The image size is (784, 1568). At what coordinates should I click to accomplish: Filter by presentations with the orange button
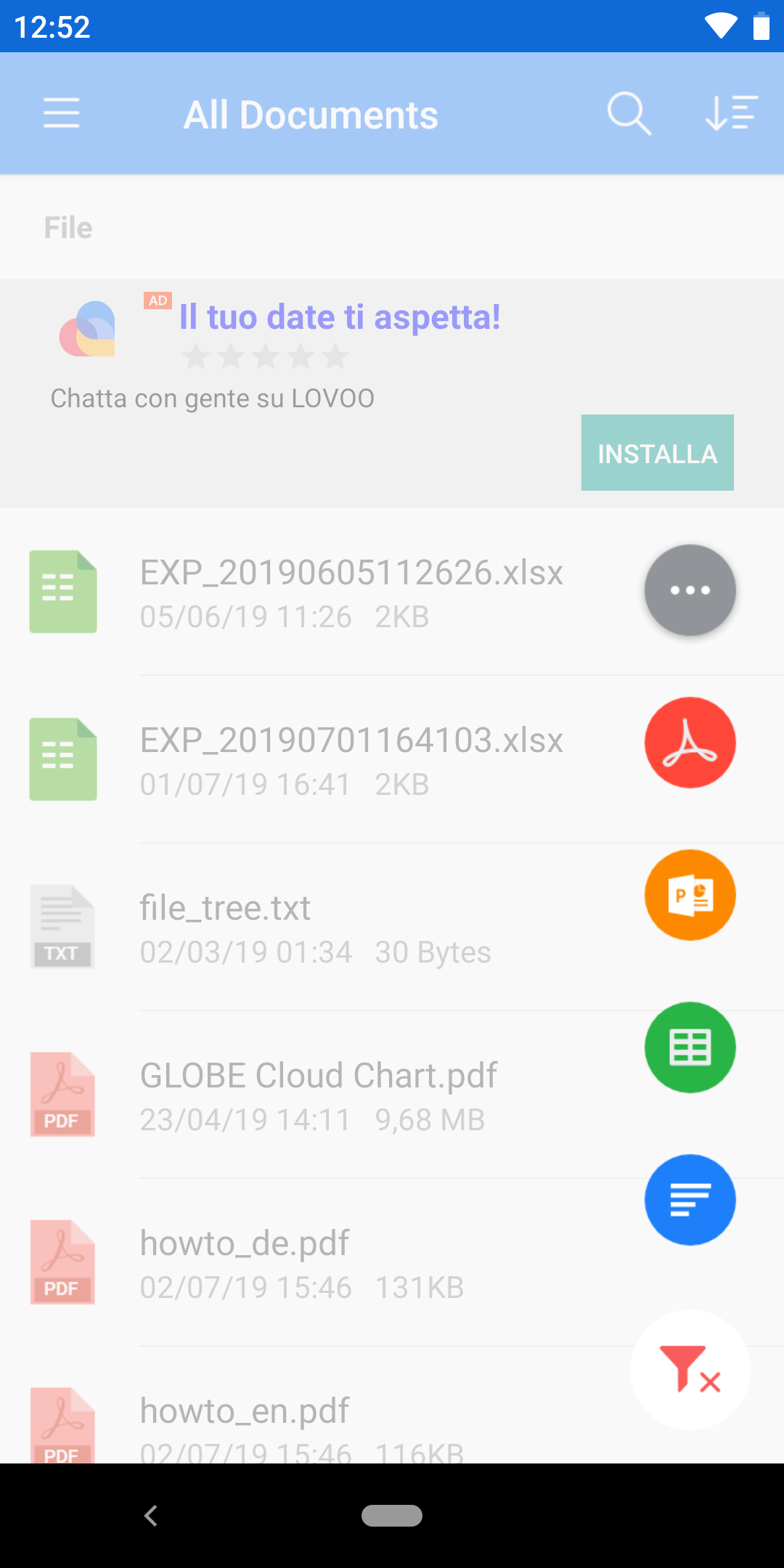[x=690, y=895]
